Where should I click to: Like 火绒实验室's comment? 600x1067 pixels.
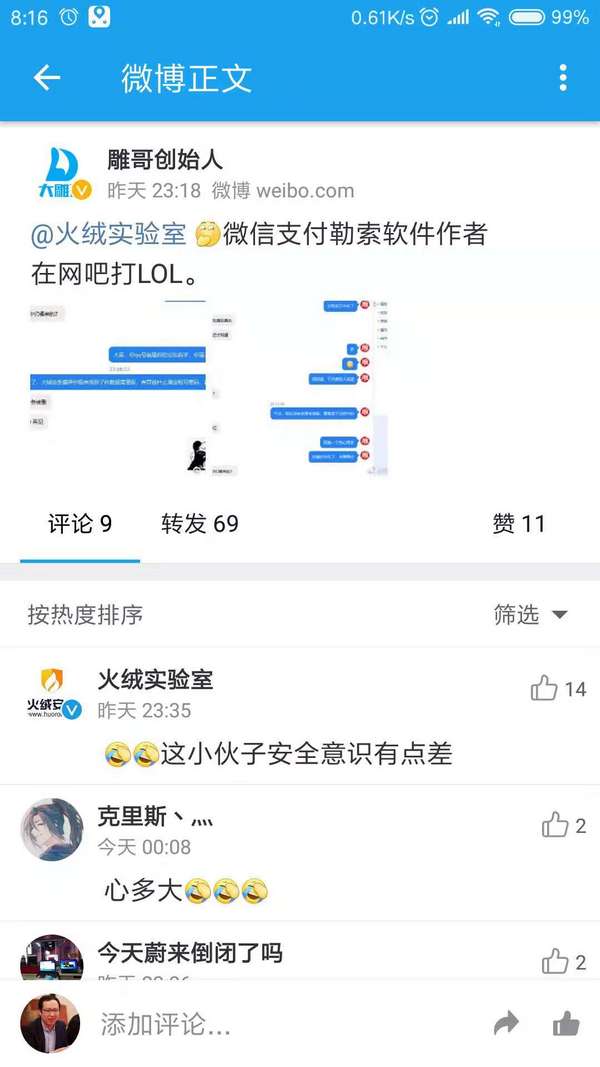pos(558,689)
